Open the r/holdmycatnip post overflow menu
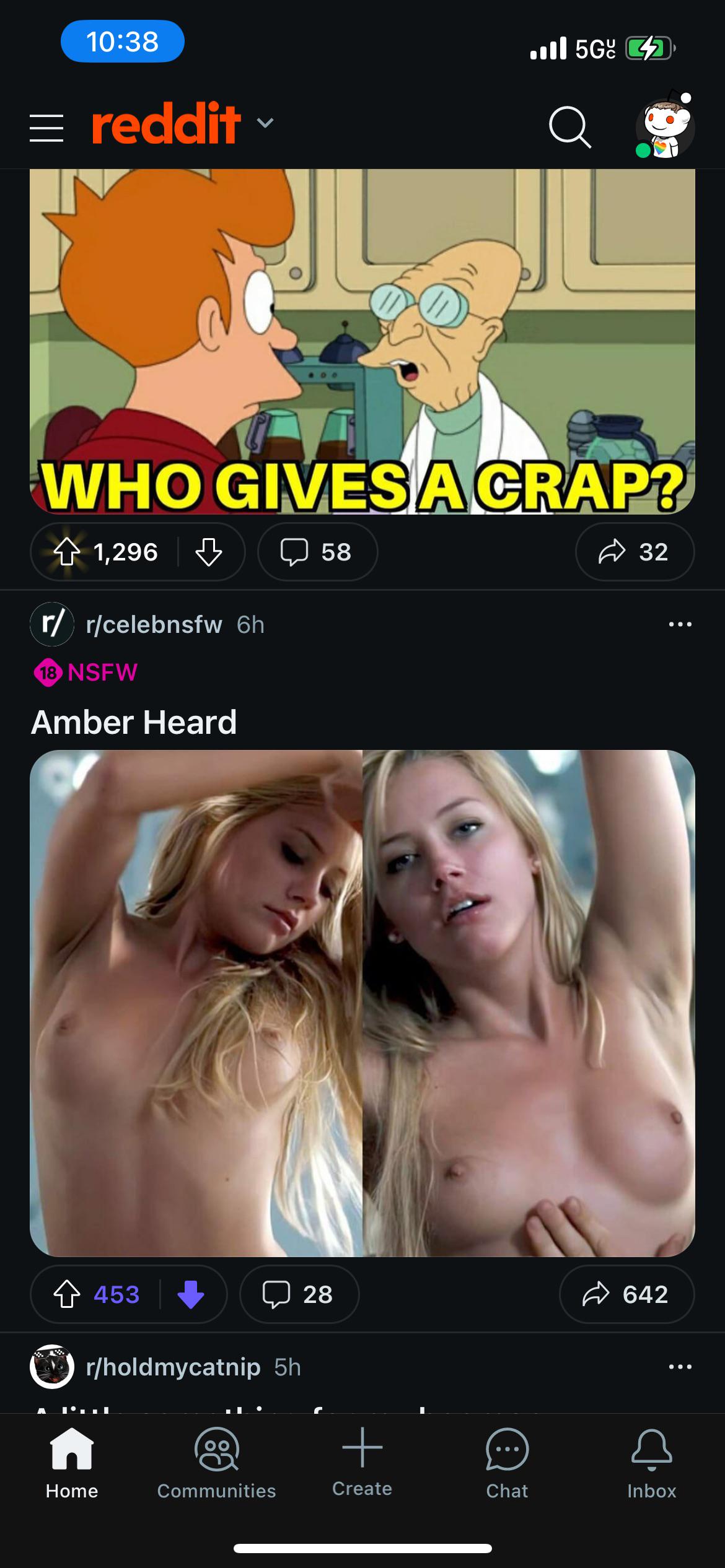This screenshot has height=1568, width=725. click(680, 1367)
